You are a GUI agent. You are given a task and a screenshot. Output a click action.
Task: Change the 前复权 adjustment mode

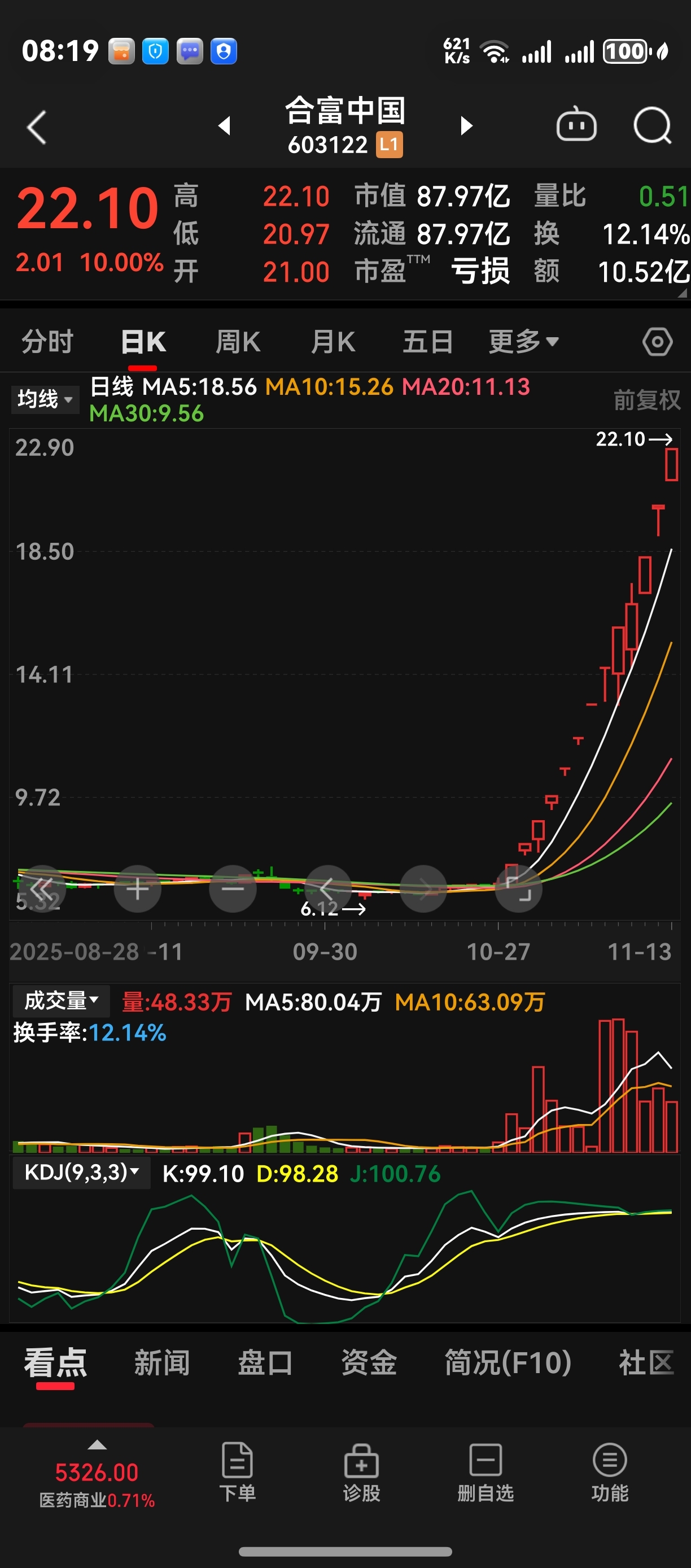point(646,400)
